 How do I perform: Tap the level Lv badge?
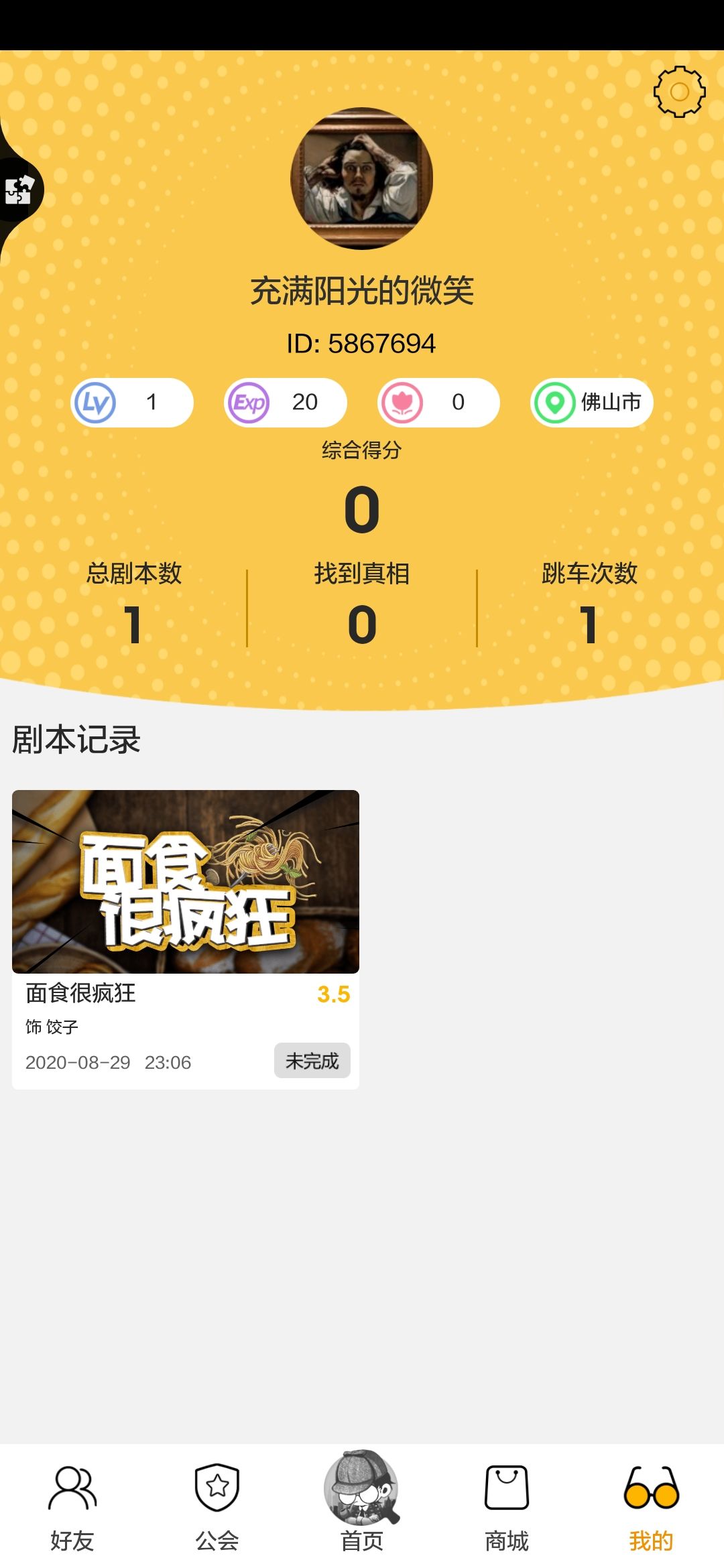point(132,403)
